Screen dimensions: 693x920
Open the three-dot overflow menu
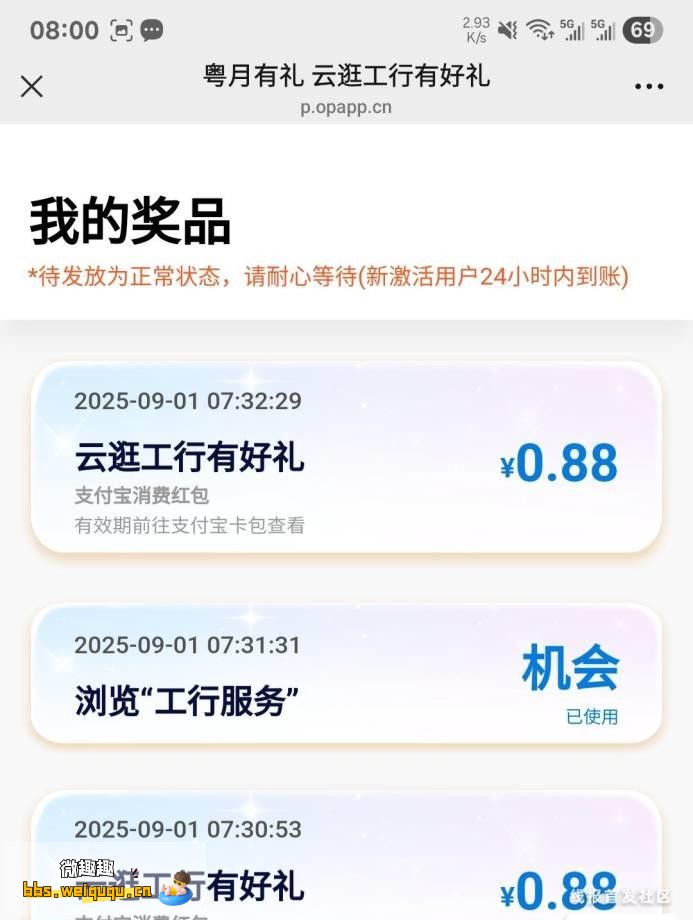(649, 87)
